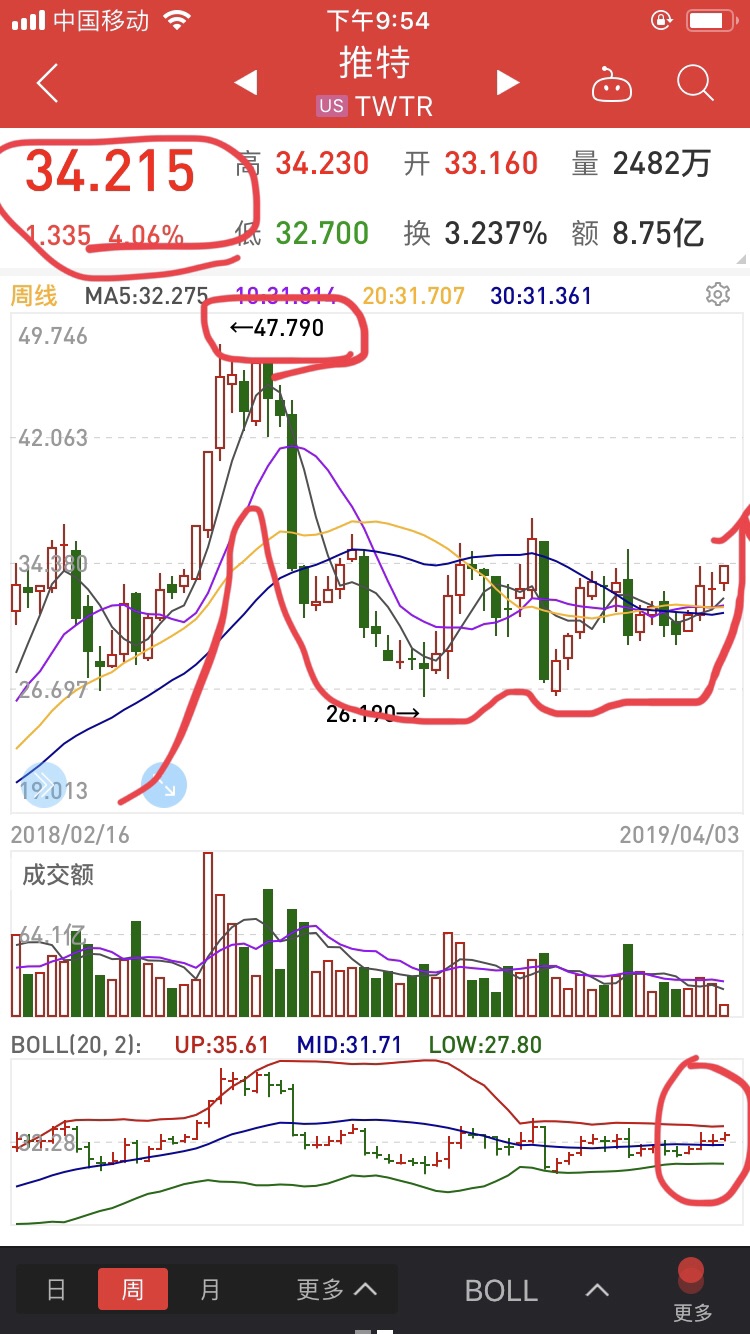Open the search magnifier
Viewport: 750px width, 1334px height.
tap(695, 83)
